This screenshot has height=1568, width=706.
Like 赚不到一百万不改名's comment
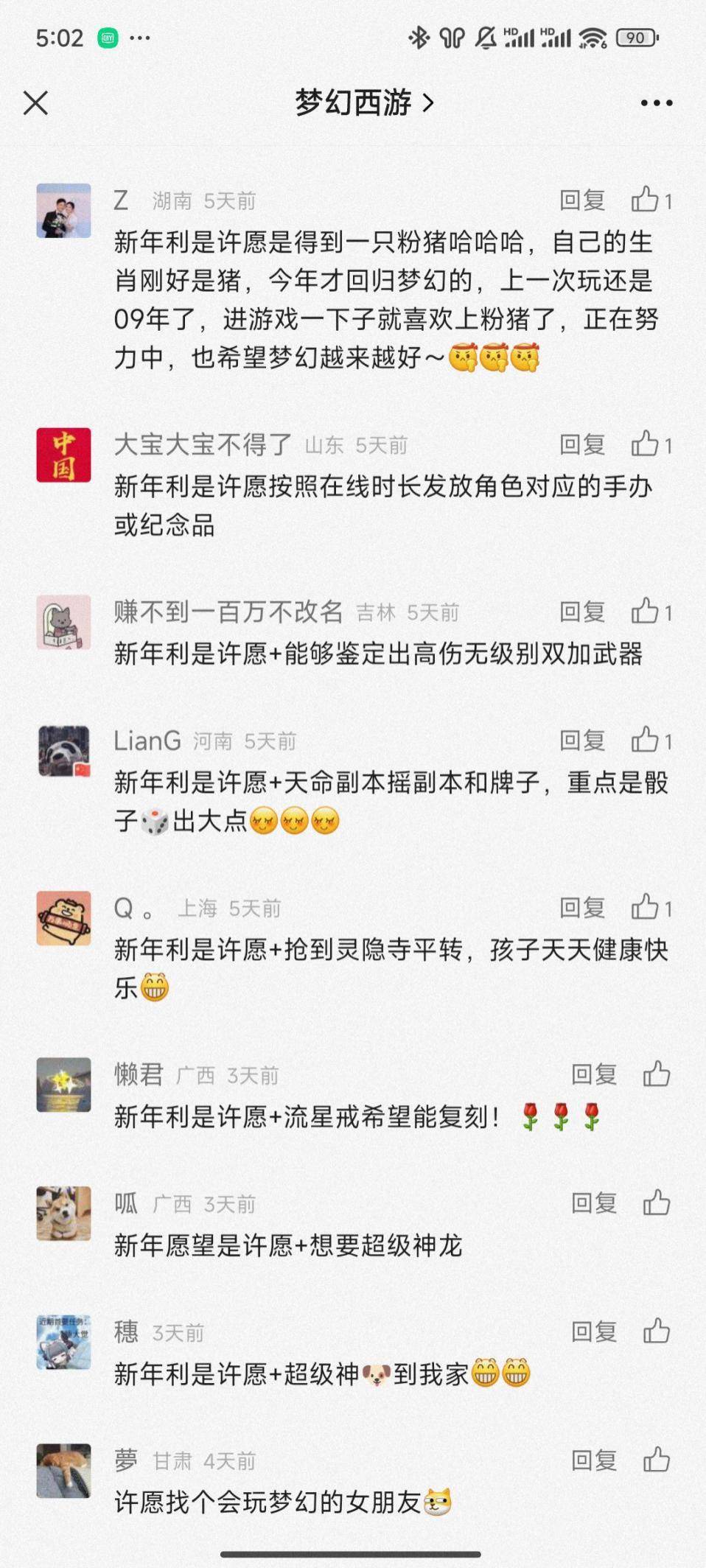(x=645, y=611)
